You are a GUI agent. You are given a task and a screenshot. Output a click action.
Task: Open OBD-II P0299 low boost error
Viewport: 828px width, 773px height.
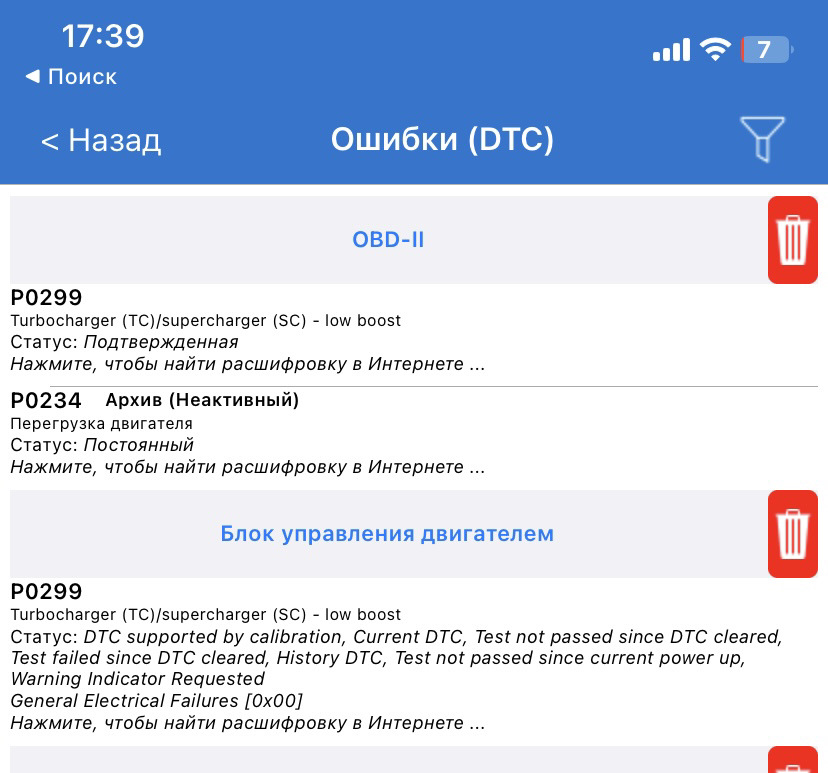(x=250, y=330)
